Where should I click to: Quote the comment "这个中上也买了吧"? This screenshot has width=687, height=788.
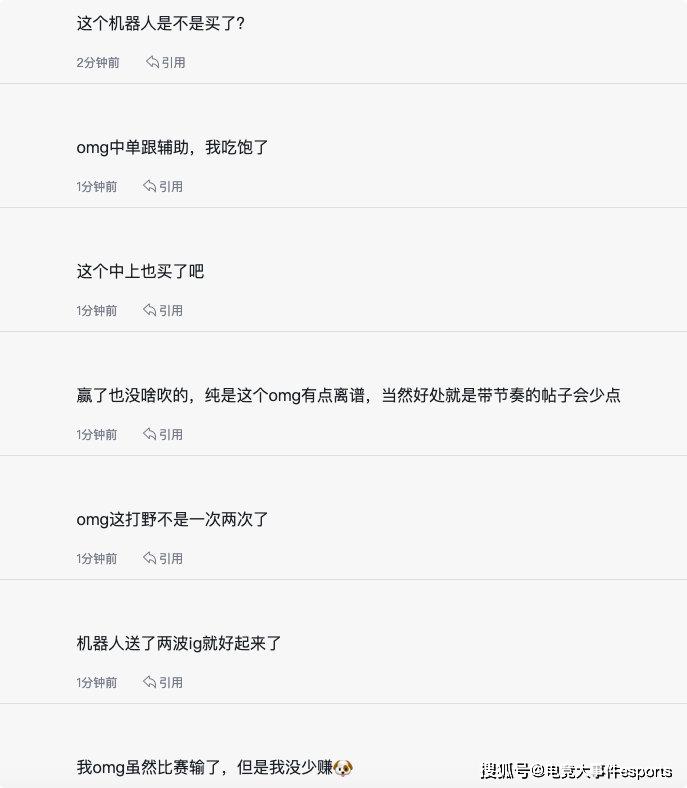[x=163, y=311]
